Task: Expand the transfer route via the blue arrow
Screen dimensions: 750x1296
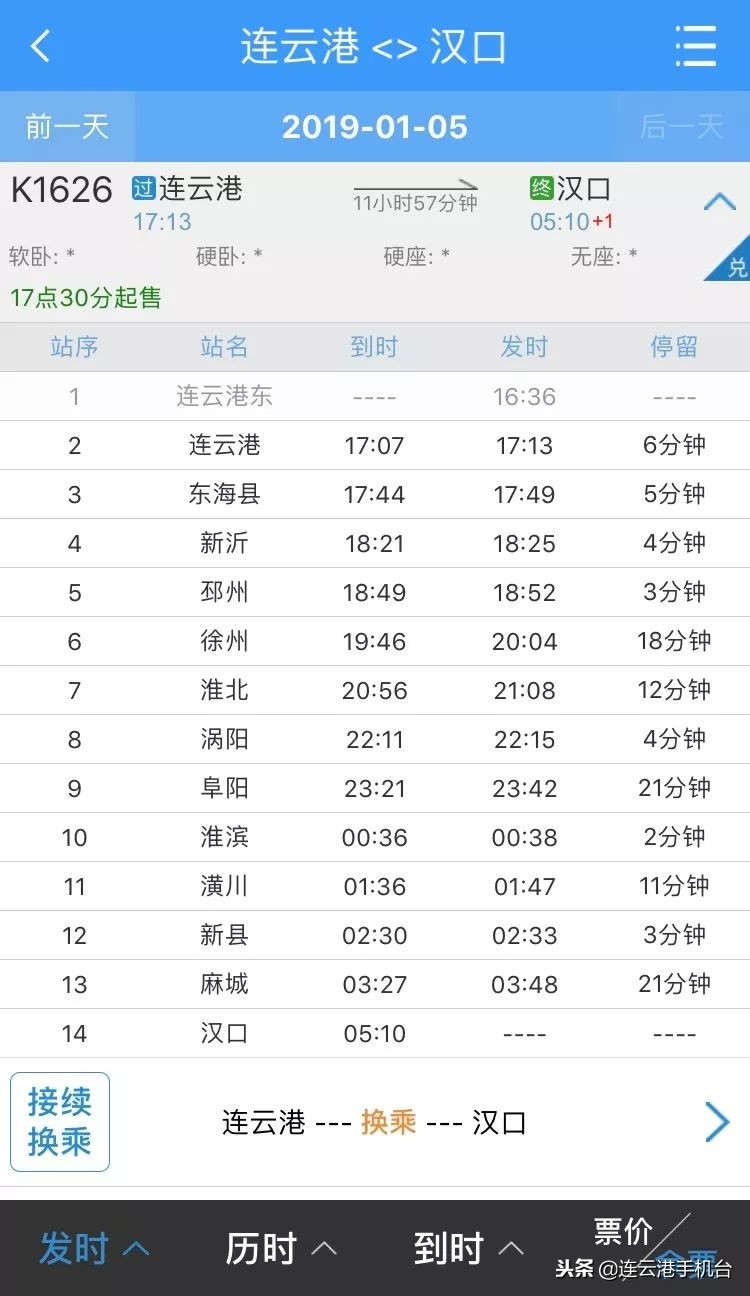Action: [x=716, y=1122]
